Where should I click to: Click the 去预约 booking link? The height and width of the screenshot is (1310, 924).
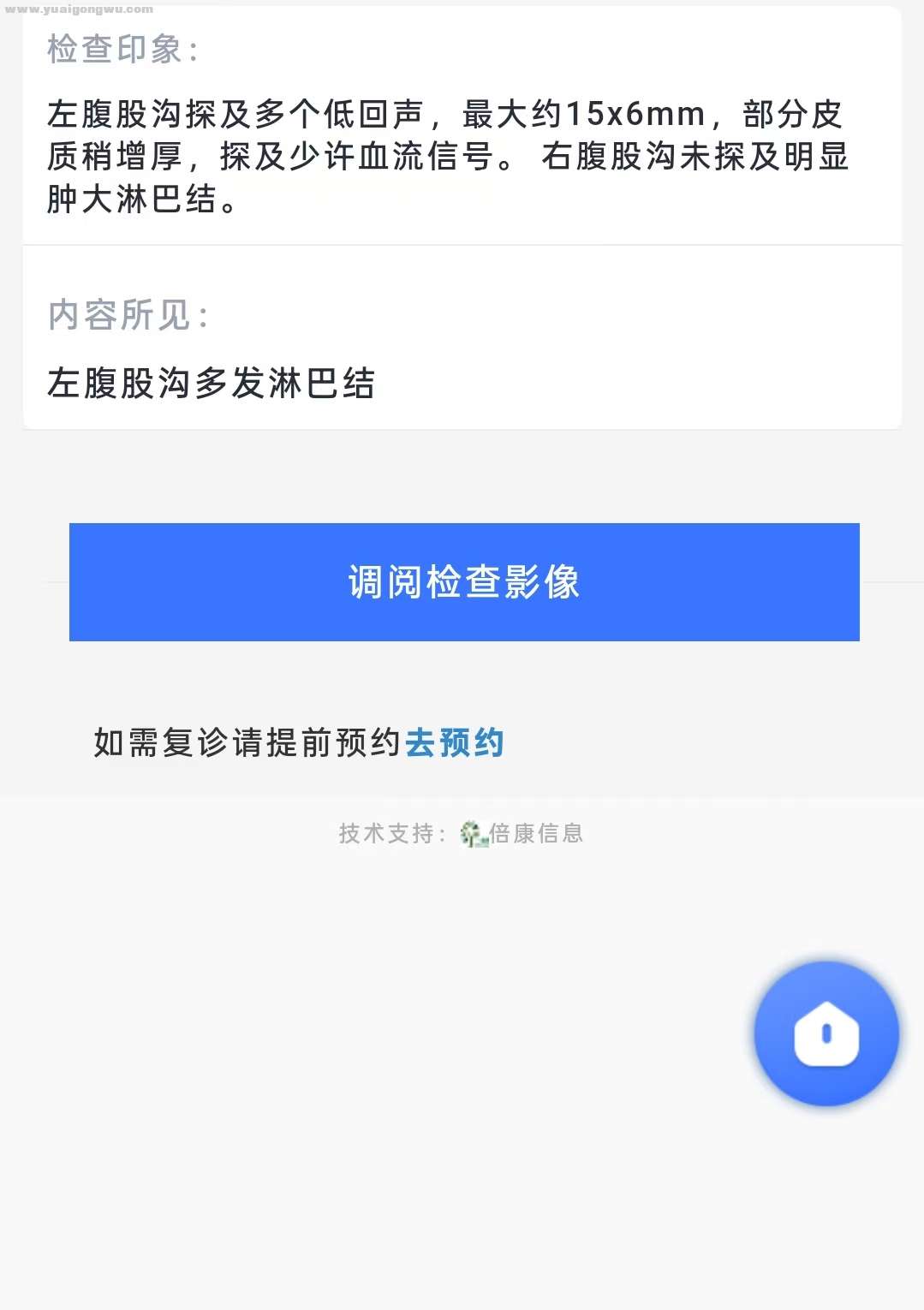[455, 743]
